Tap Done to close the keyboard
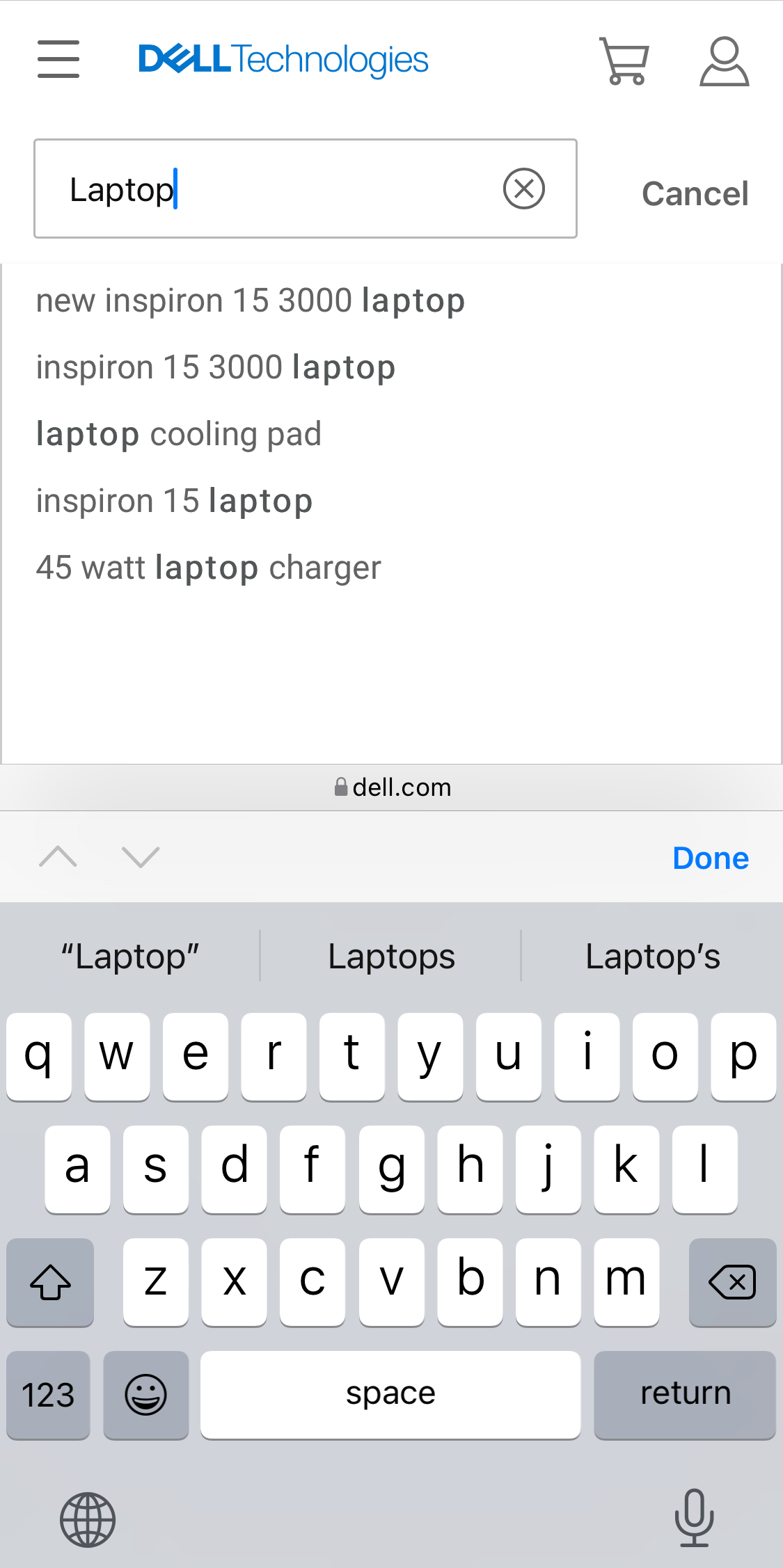 [710, 857]
